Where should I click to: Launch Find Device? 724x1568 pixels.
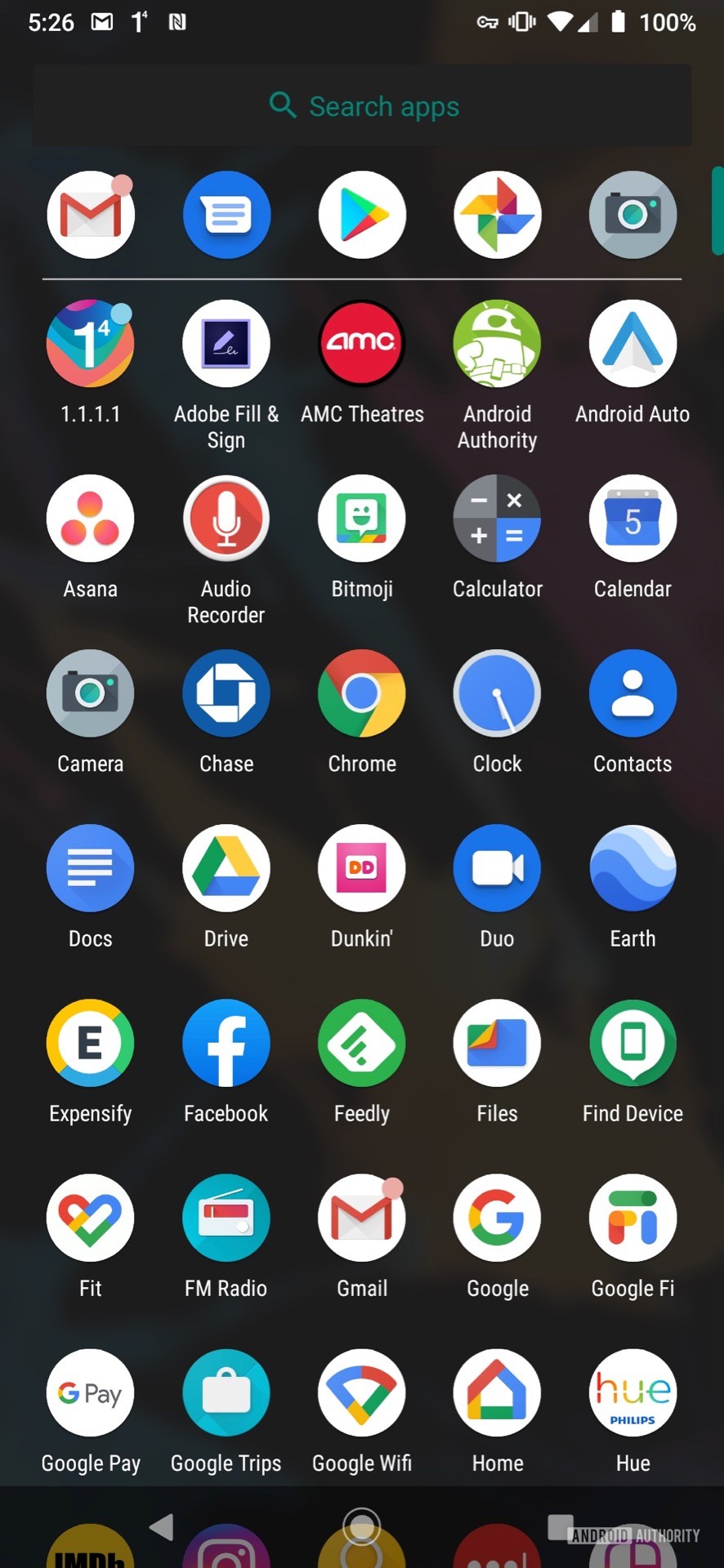pyautogui.click(x=632, y=1043)
